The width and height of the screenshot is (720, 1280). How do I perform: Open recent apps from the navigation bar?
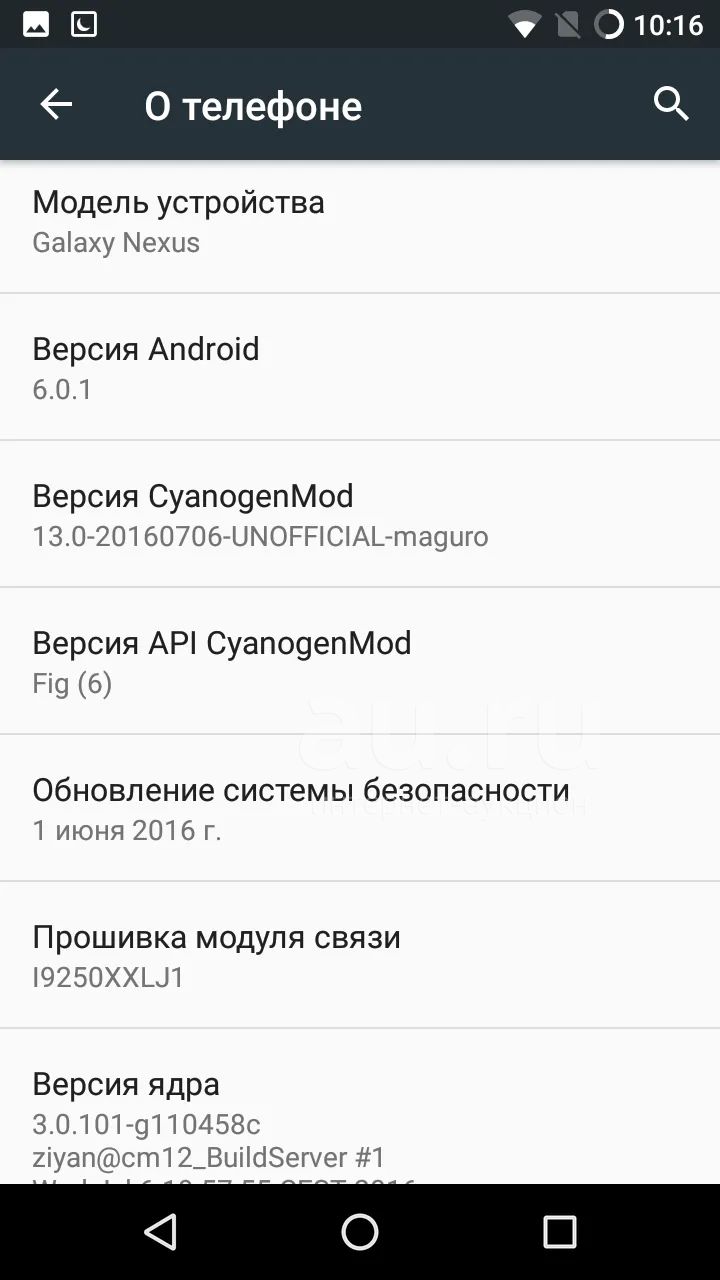[x=559, y=1232]
